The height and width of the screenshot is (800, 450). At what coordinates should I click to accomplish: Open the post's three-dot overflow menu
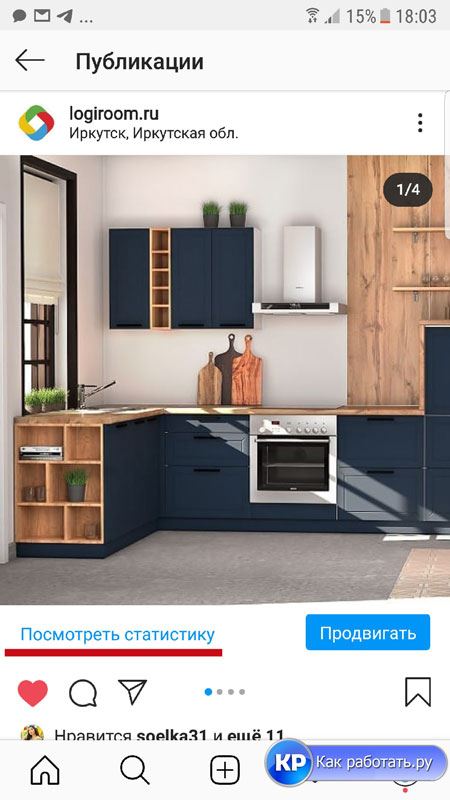point(419,123)
